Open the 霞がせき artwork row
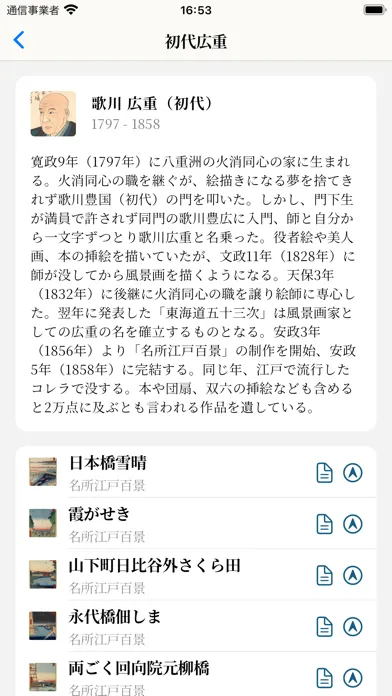 point(196,523)
